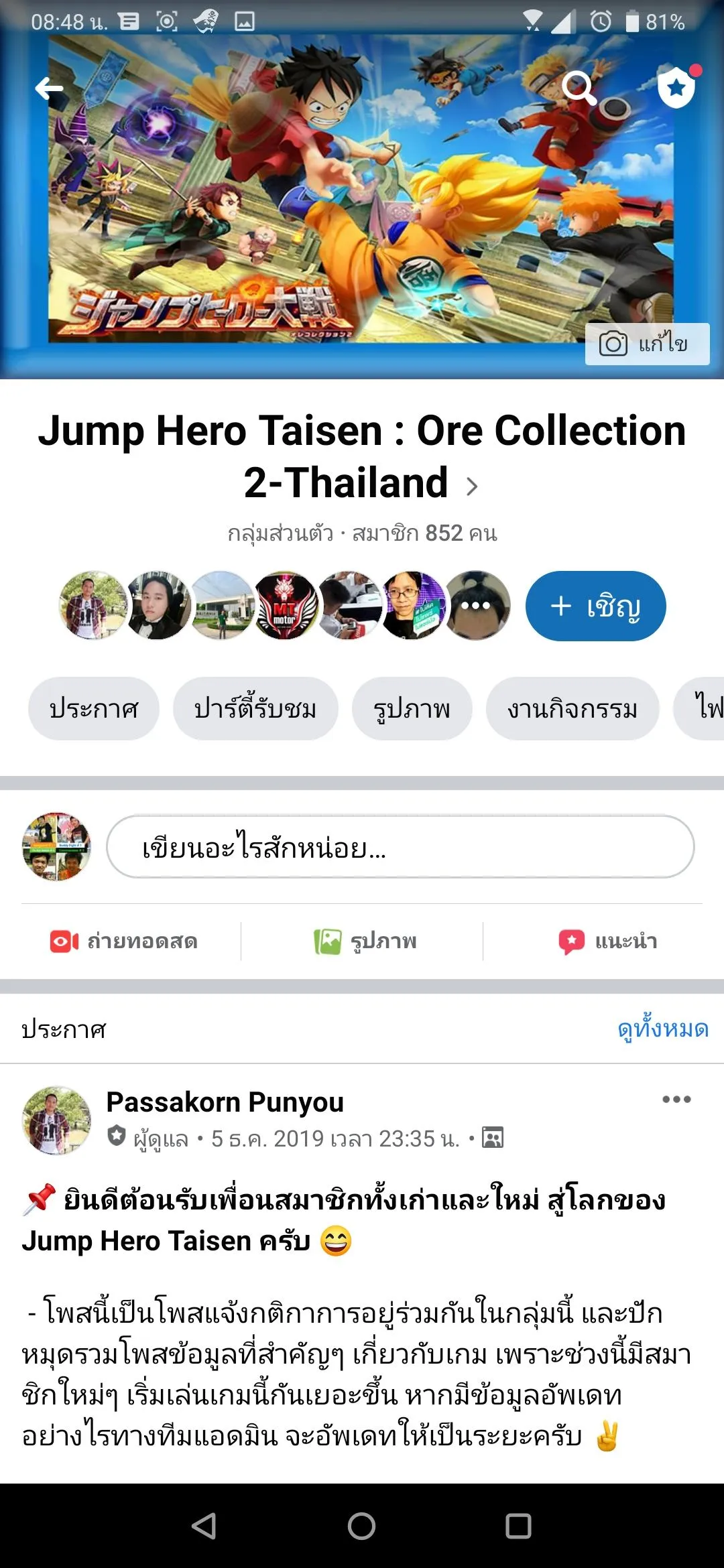The width and height of the screenshot is (724, 1568).
Task: Open group search magnifier icon
Action: [578, 88]
